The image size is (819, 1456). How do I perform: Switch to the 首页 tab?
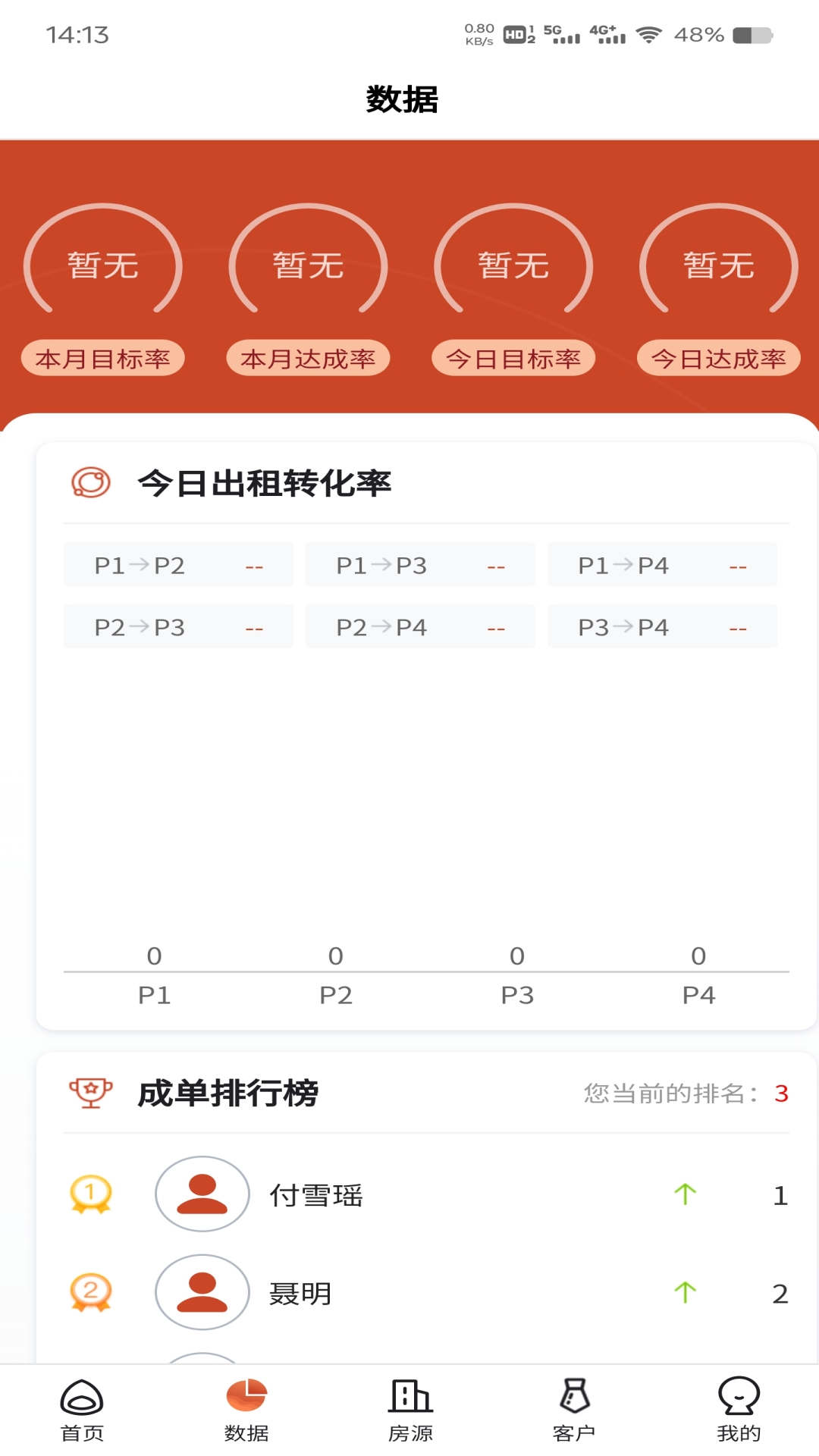click(82, 1409)
